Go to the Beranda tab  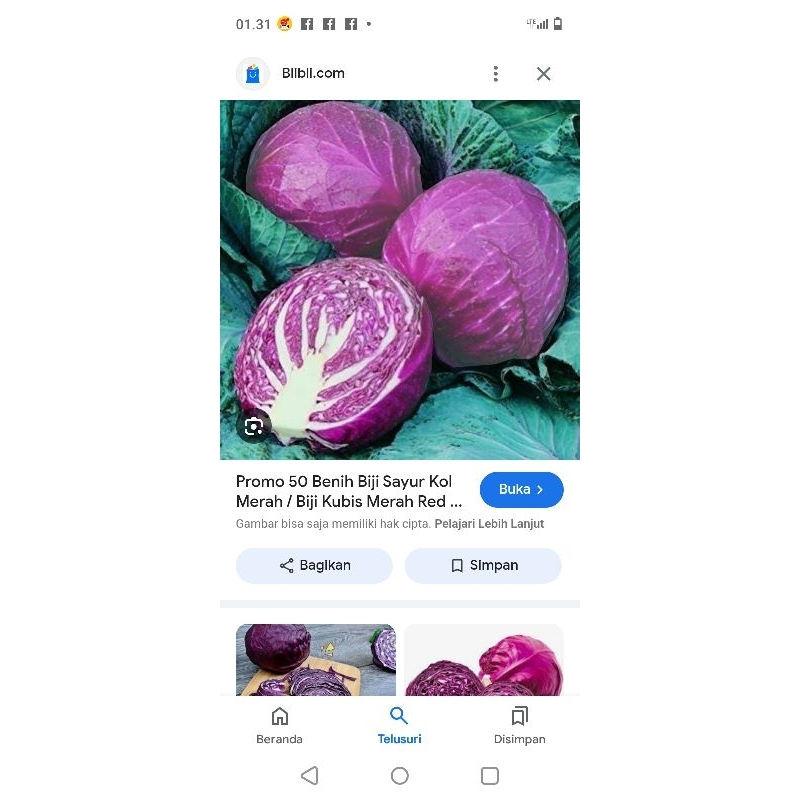tap(280, 726)
